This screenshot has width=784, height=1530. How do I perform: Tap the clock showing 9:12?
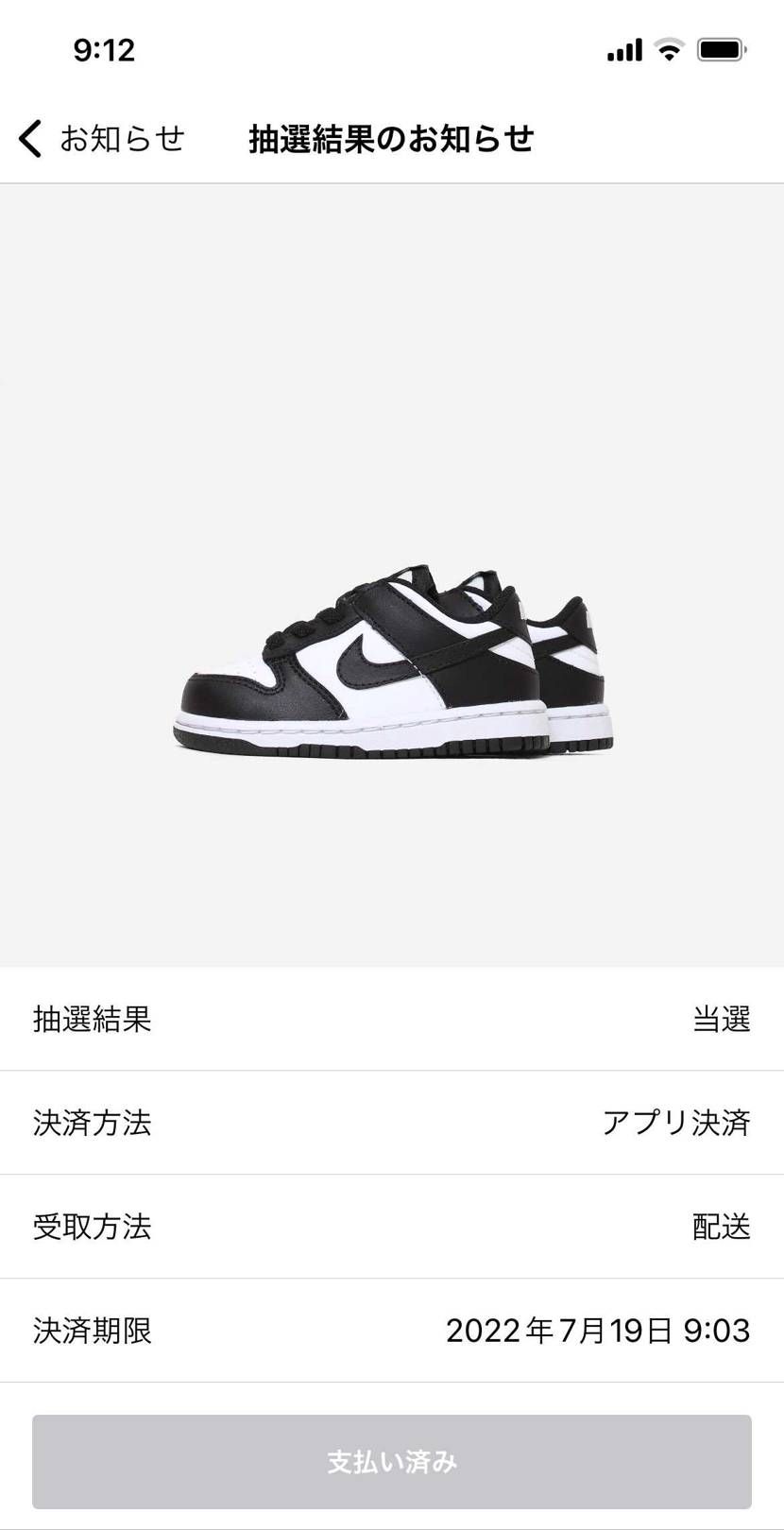click(x=105, y=51)
